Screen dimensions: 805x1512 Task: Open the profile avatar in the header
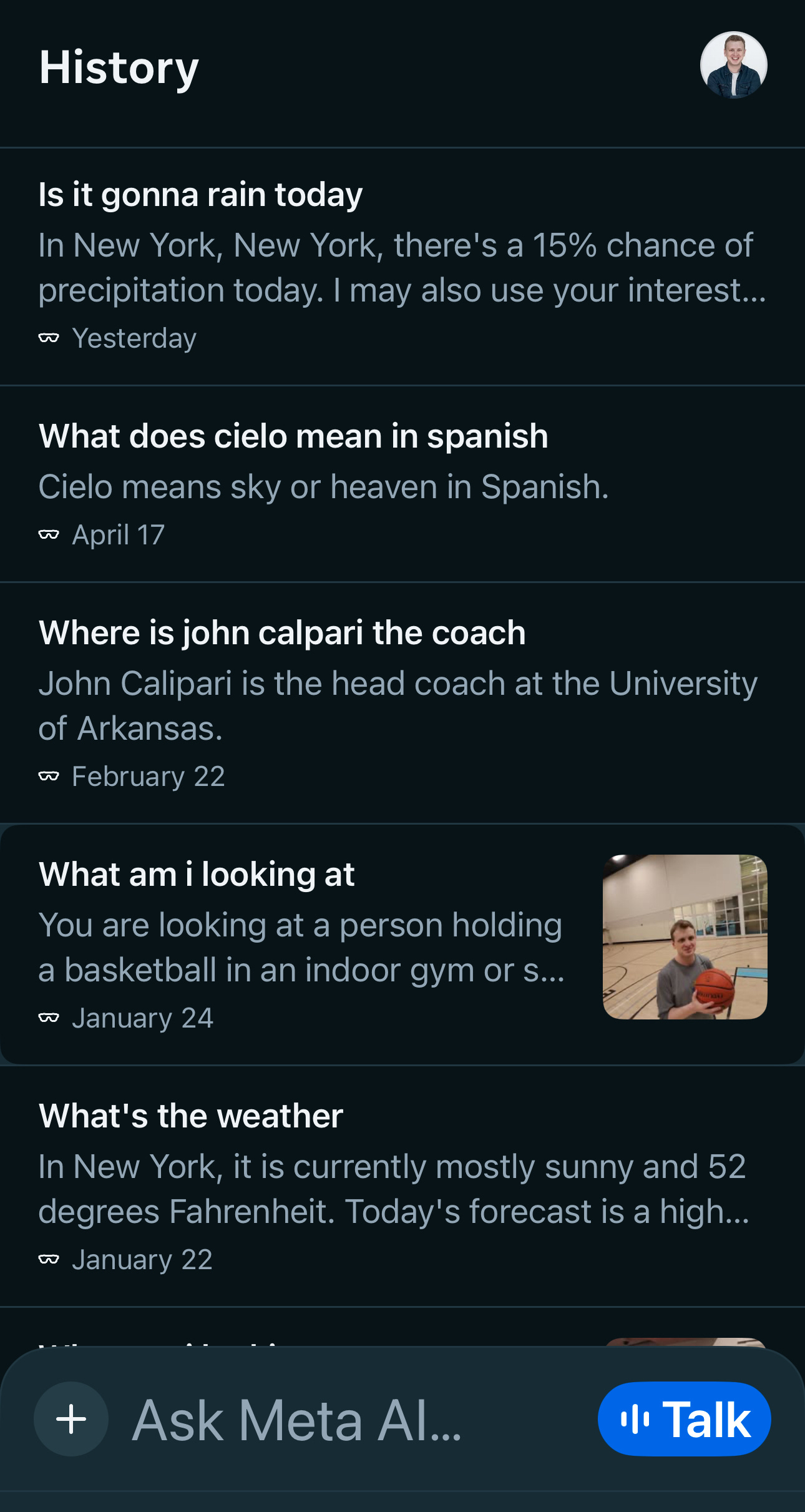733,65
